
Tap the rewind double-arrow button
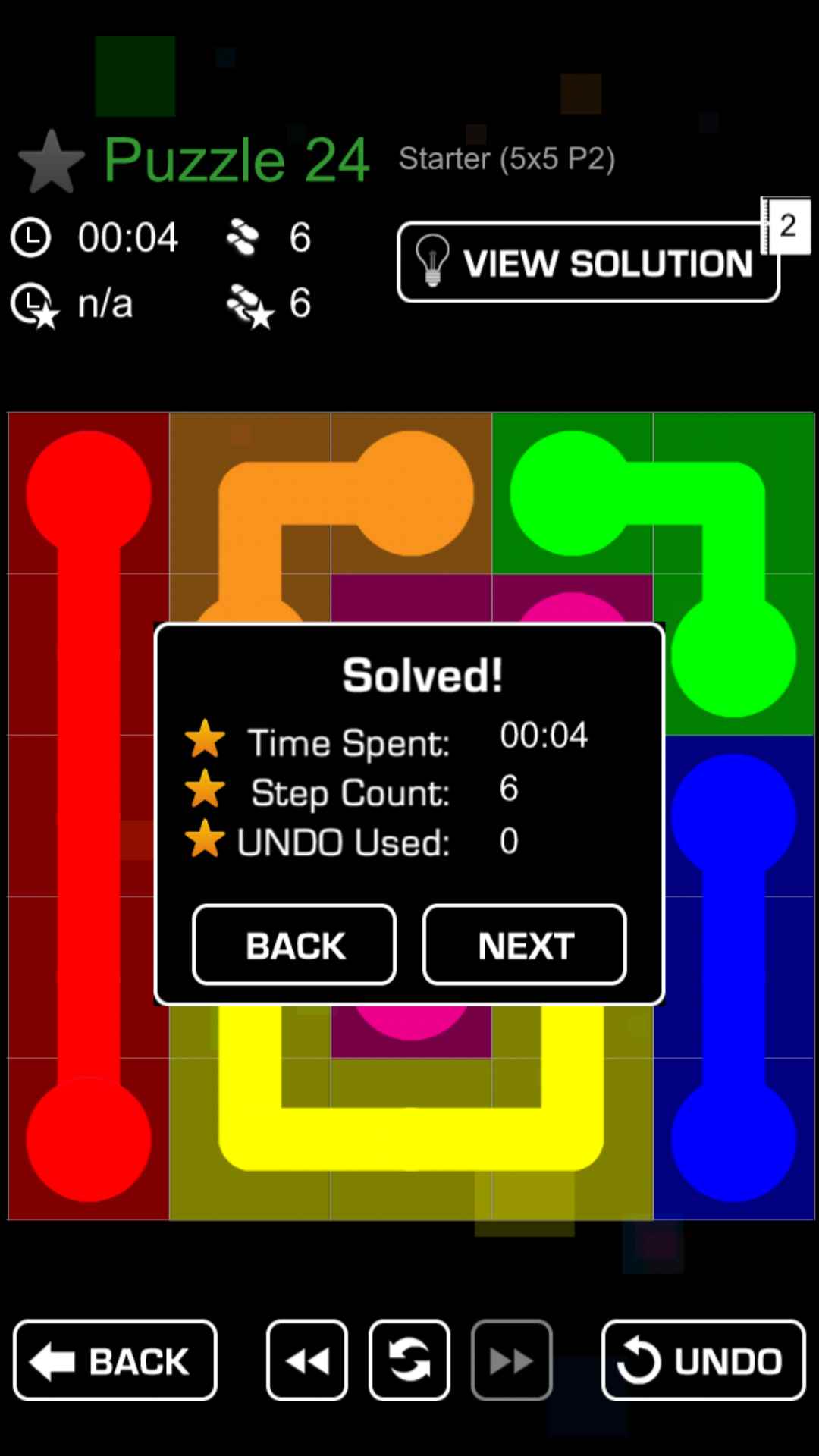click(x=307, y=1360)
